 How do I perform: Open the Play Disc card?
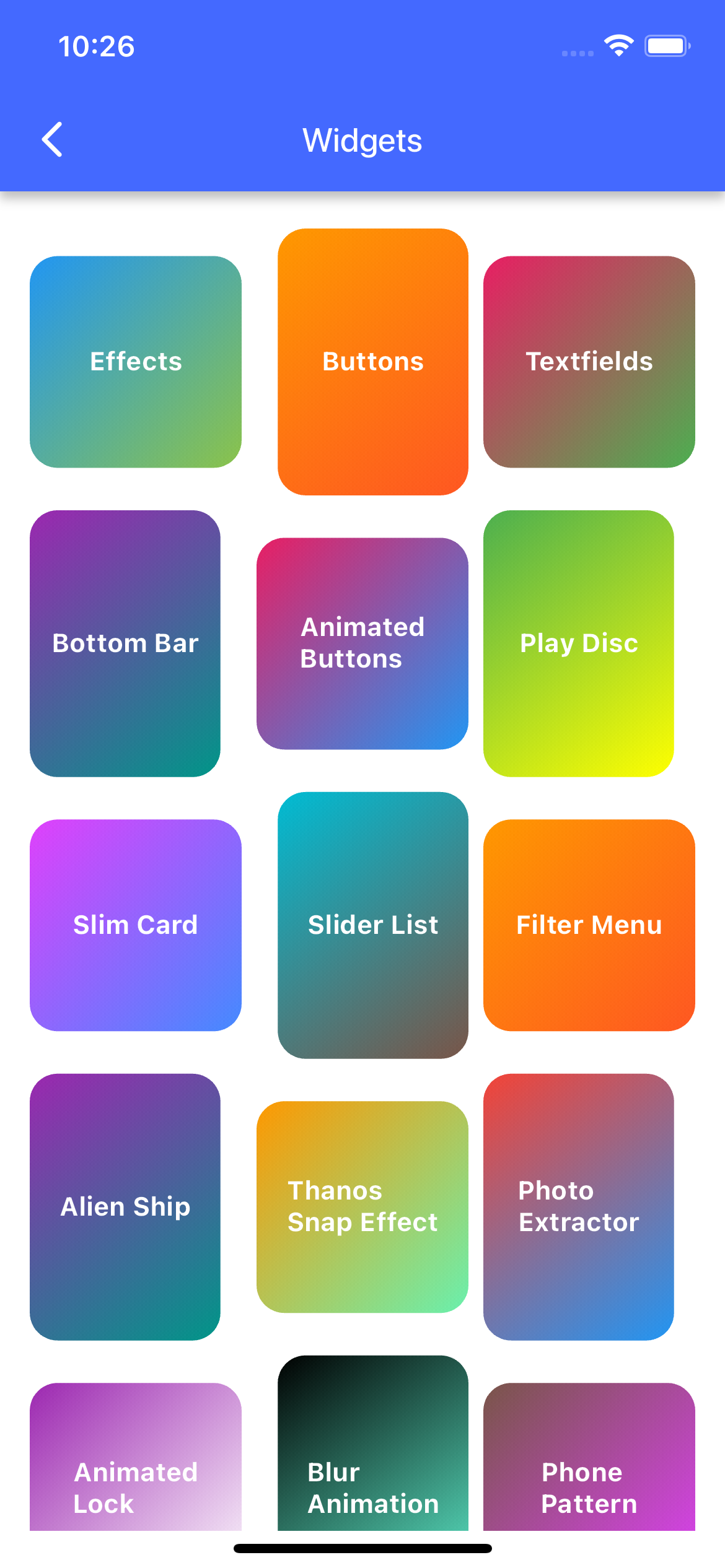578,643
